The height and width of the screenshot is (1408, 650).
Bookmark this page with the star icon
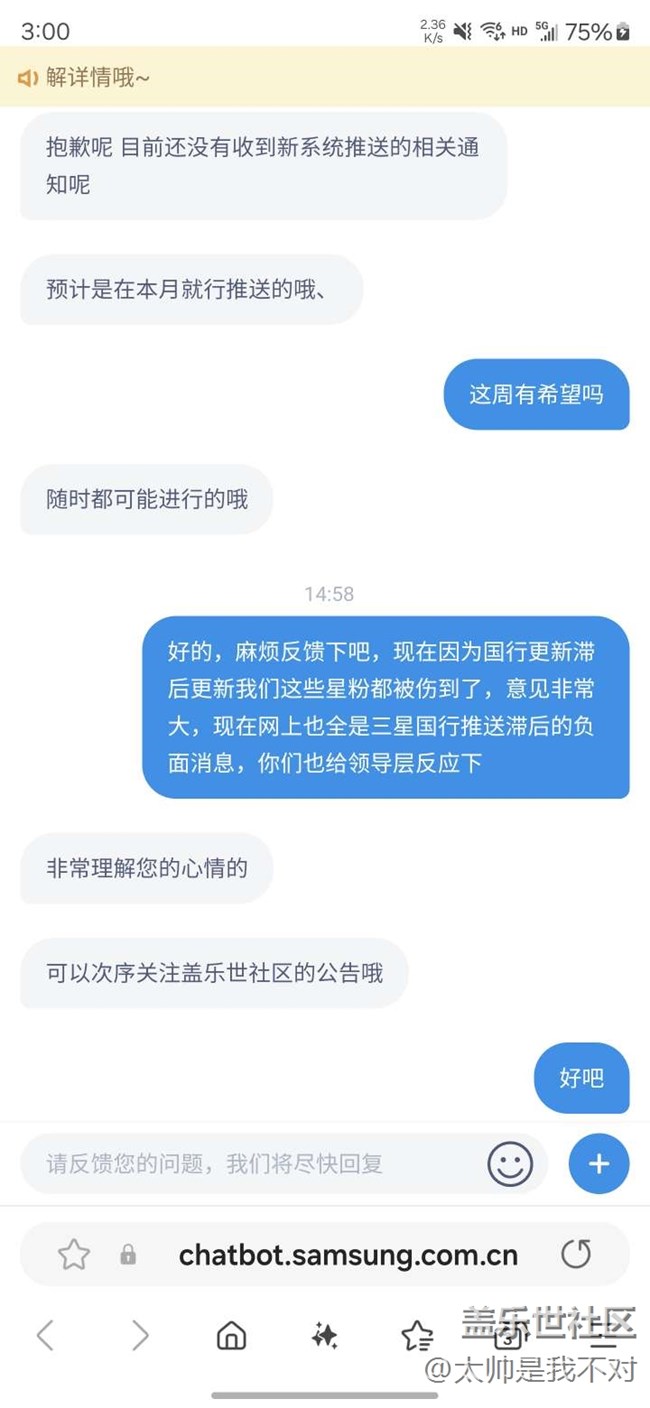click(74, 1254)
